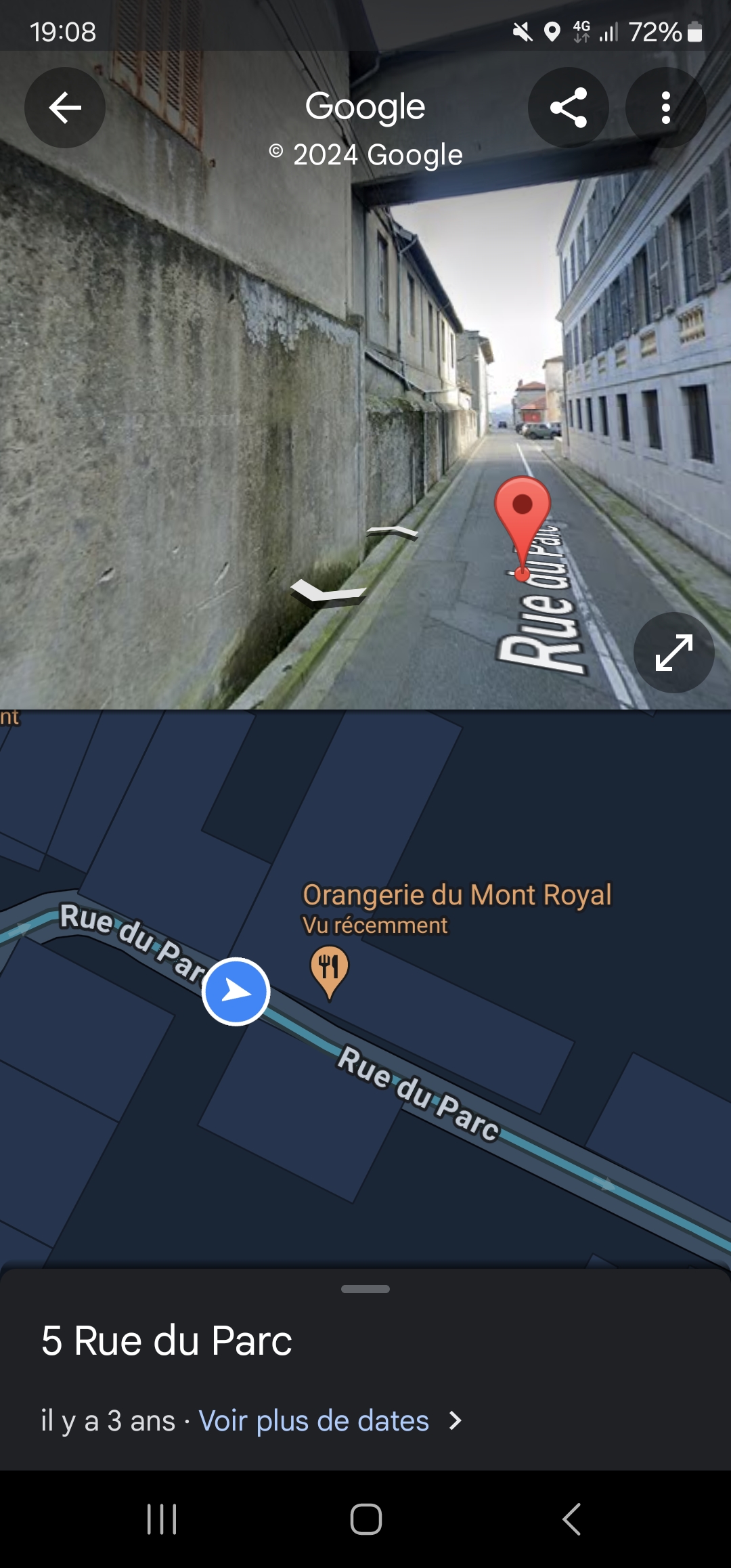
Task: Move forward along the street with the far arrow
Action: (x=392, y=532)
